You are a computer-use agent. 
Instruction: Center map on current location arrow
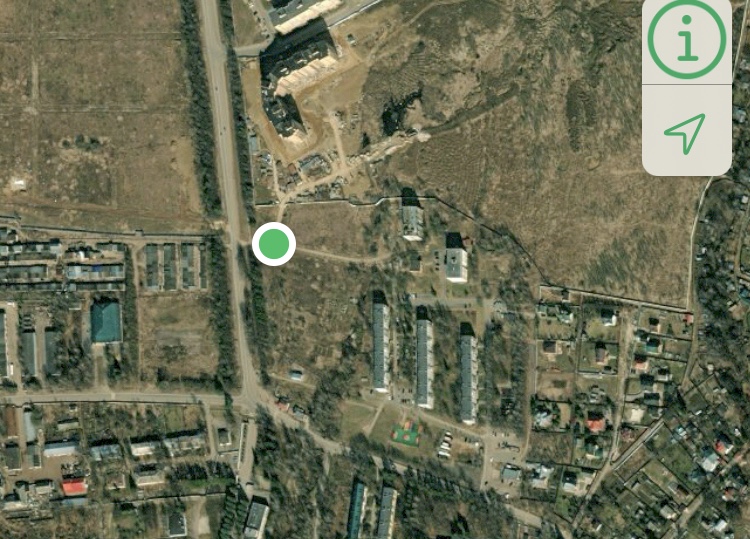(685, 132)
